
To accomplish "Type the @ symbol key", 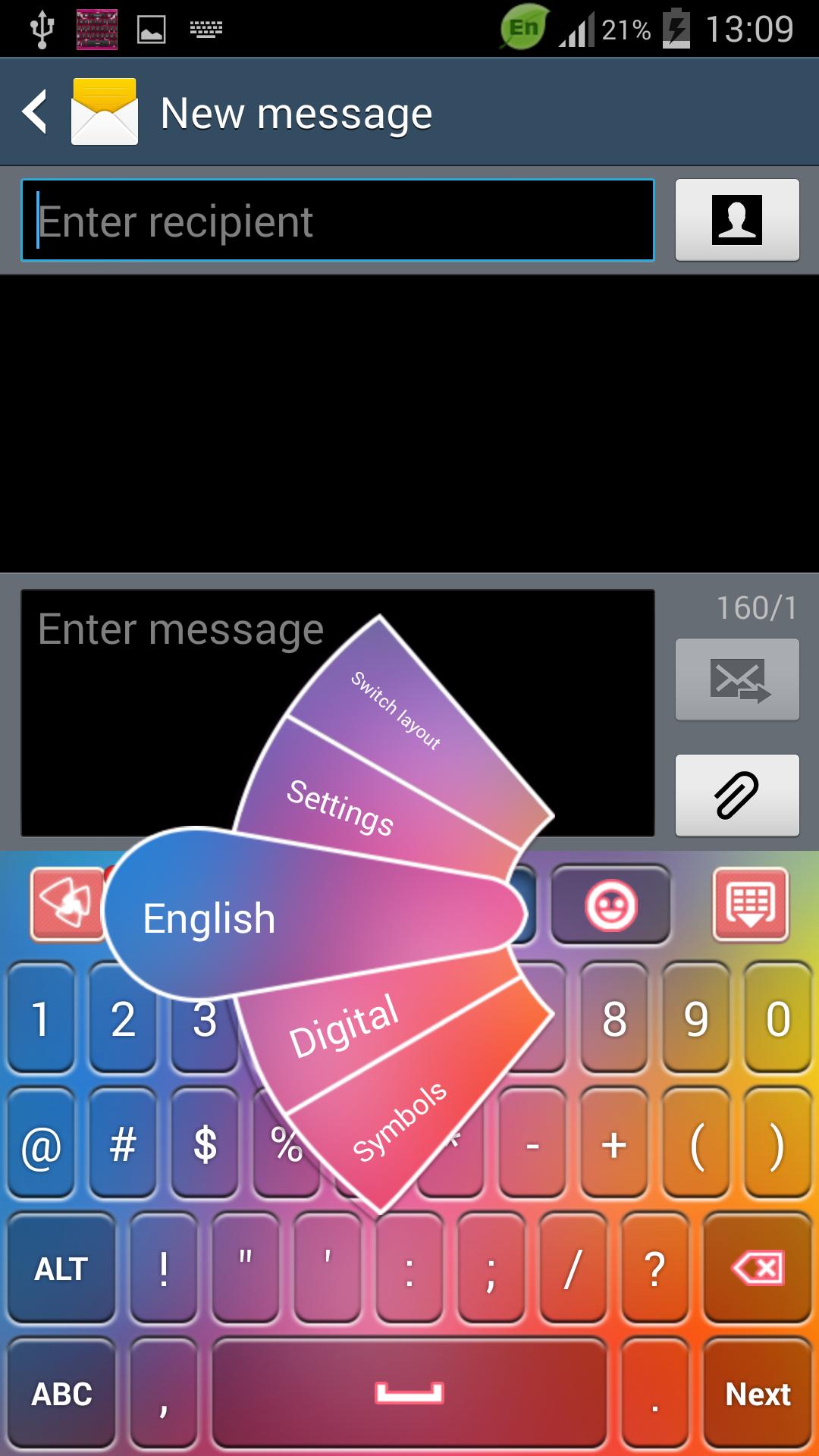I will pyautogui.click(x=41, y=1144).
